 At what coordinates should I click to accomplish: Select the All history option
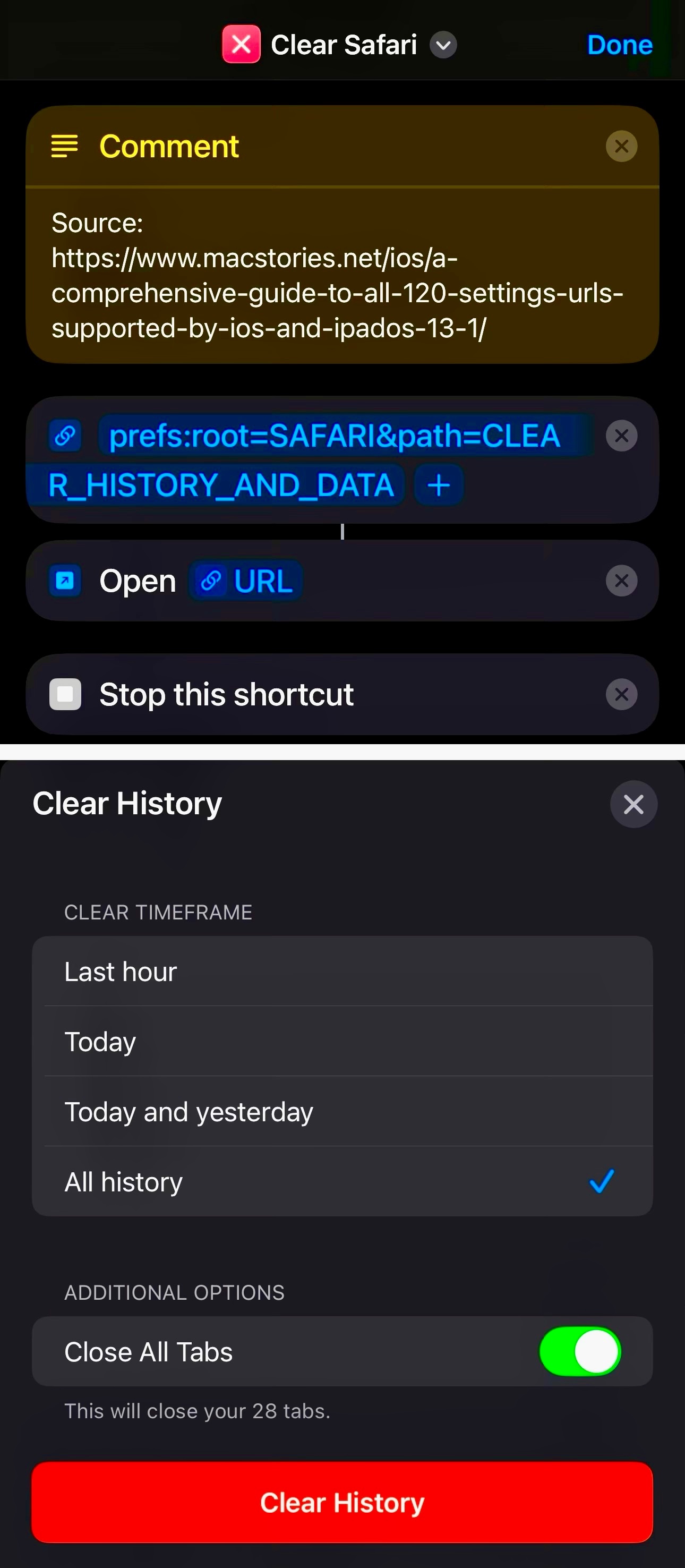click(x=342, y=1182)
